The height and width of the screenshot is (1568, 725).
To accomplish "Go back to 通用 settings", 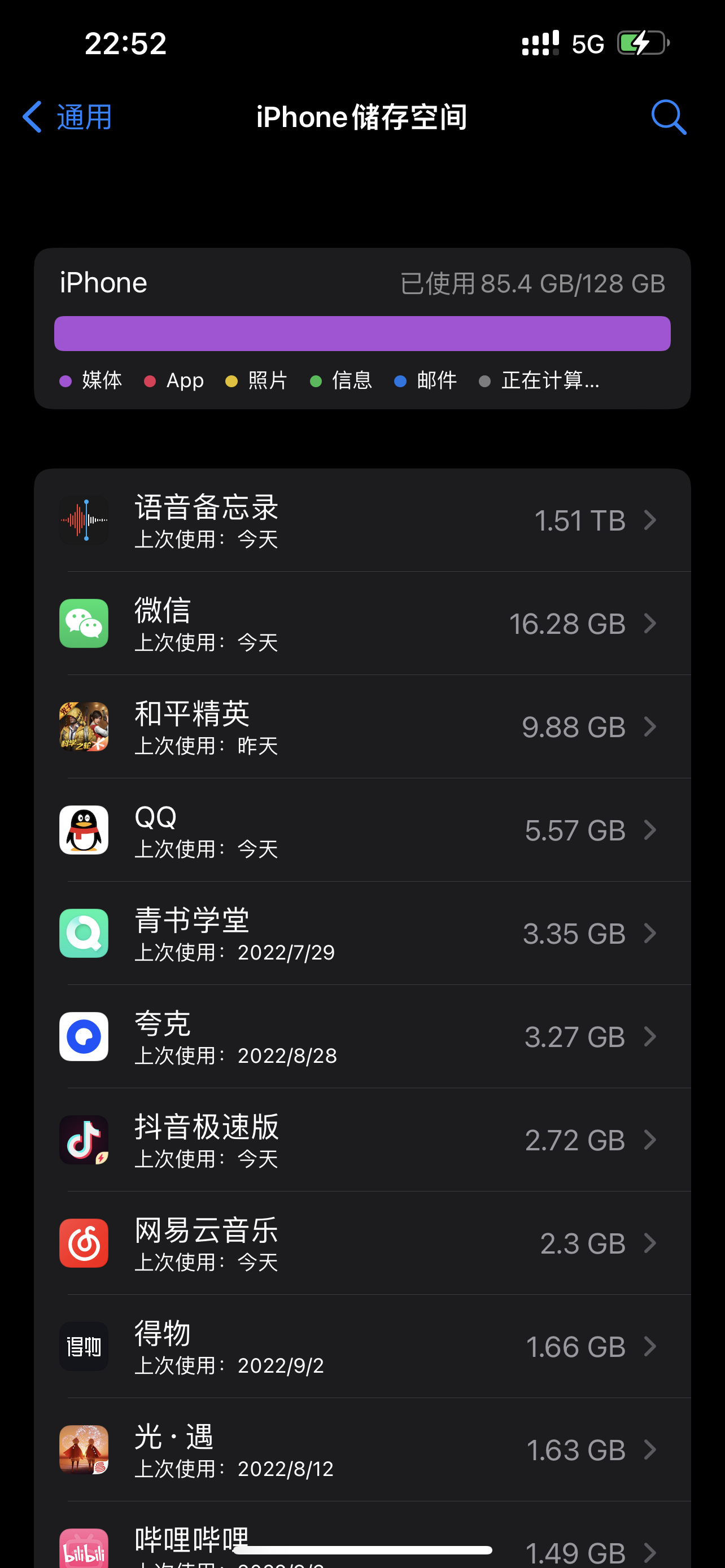I will 67,116.
